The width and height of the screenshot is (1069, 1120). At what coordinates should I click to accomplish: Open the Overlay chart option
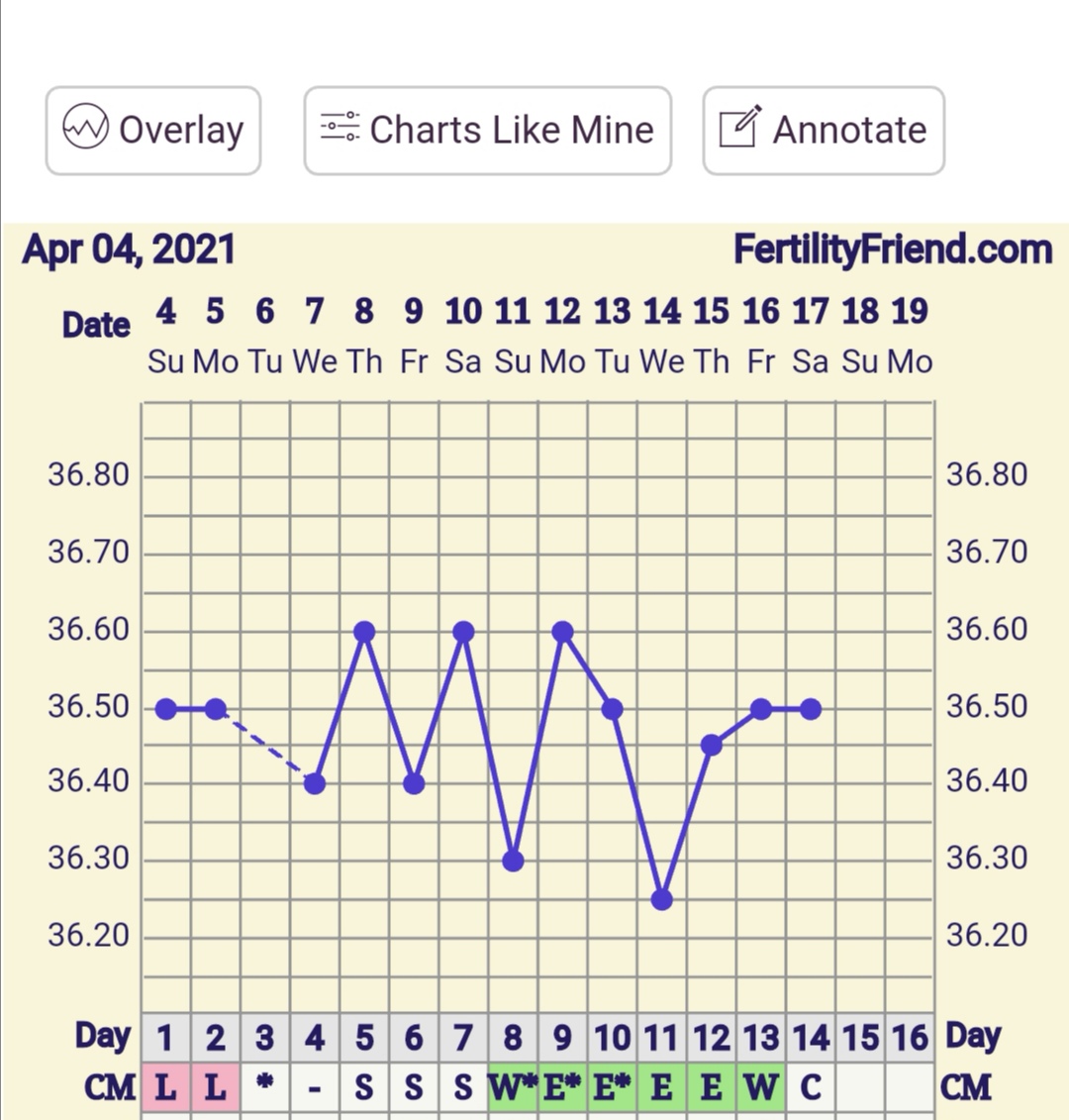pyautogui.click(x=153, y=131)
